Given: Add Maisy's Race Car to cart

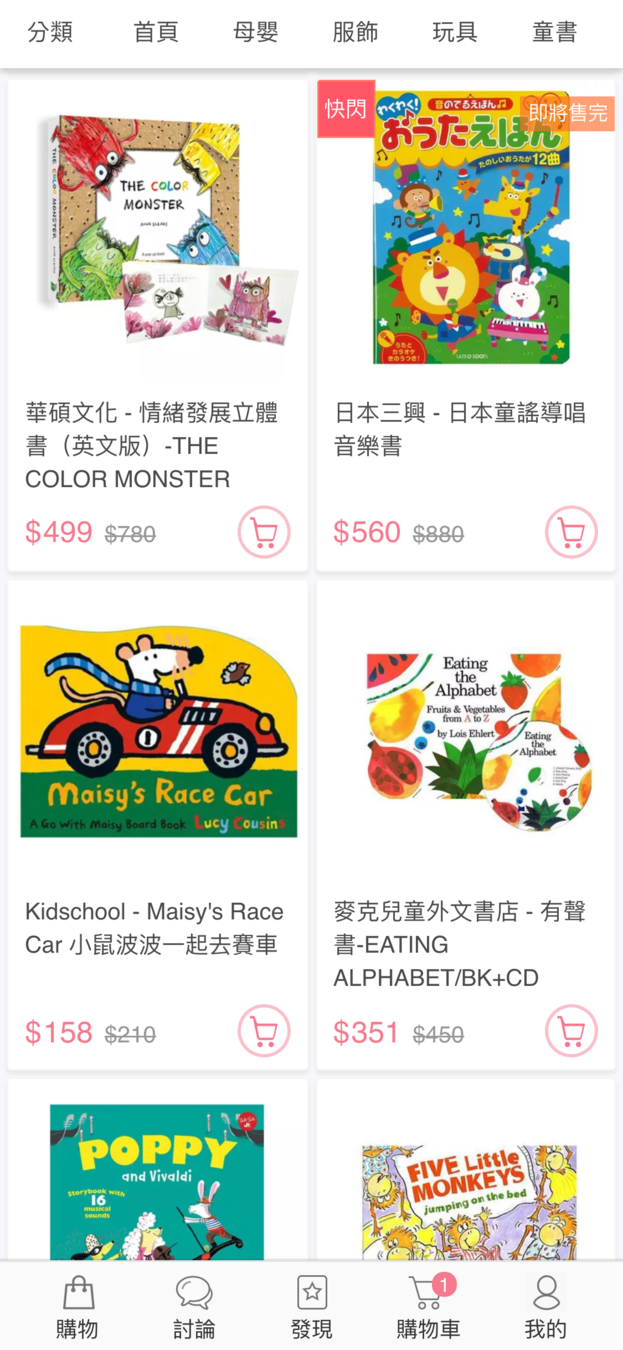Looking at the screenshot, I should tap(264, 1031).
